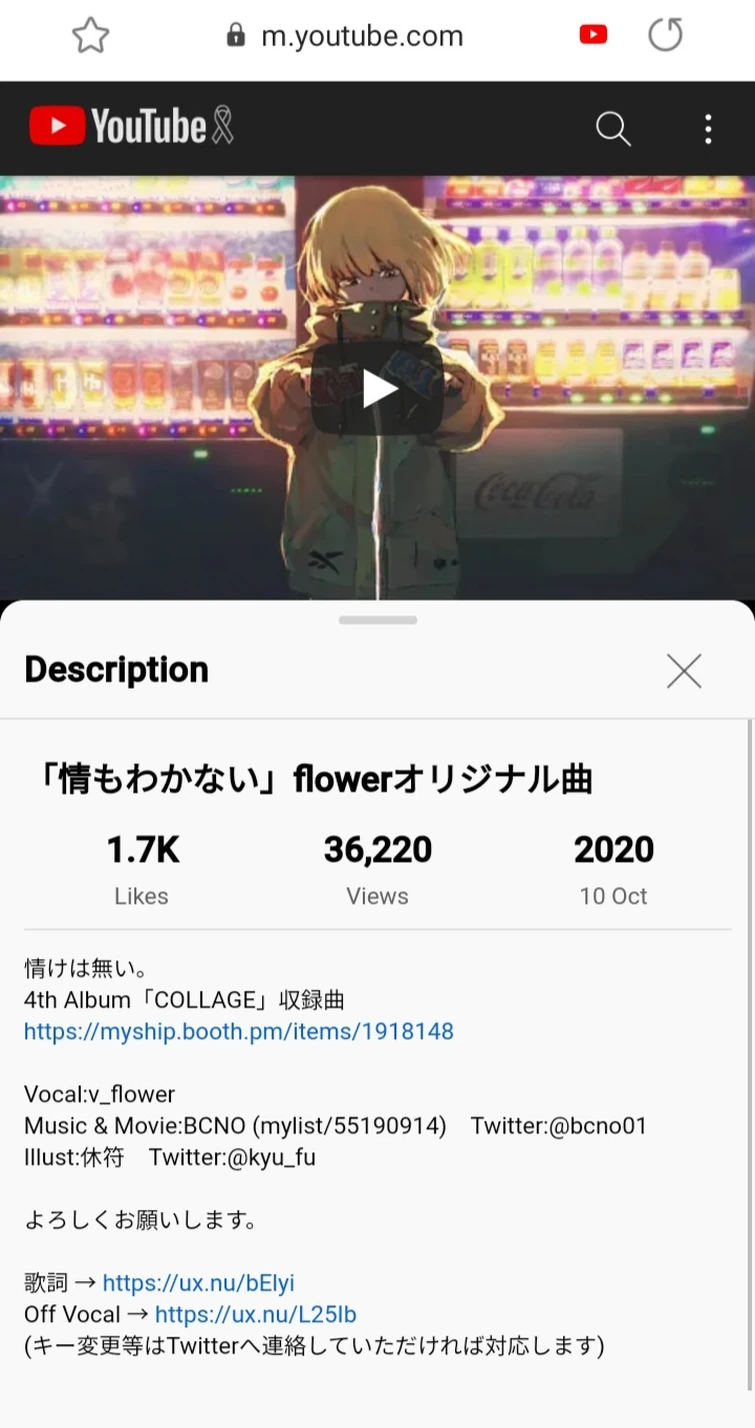Open the YouTube overflow menu
The image size is (755, 1428).
[708, 128]
